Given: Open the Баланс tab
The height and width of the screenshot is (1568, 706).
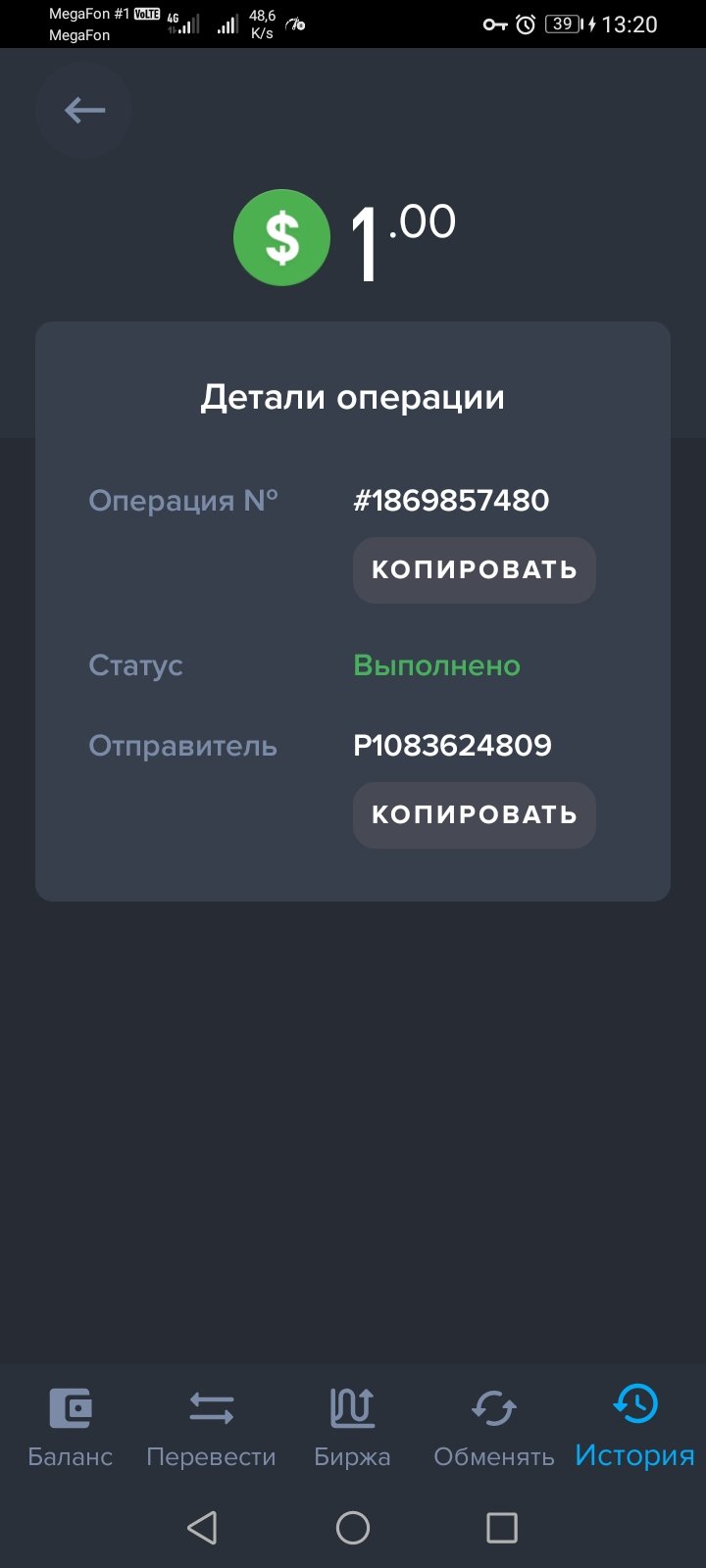Looking at the screenshot, I should point(71,1427).
